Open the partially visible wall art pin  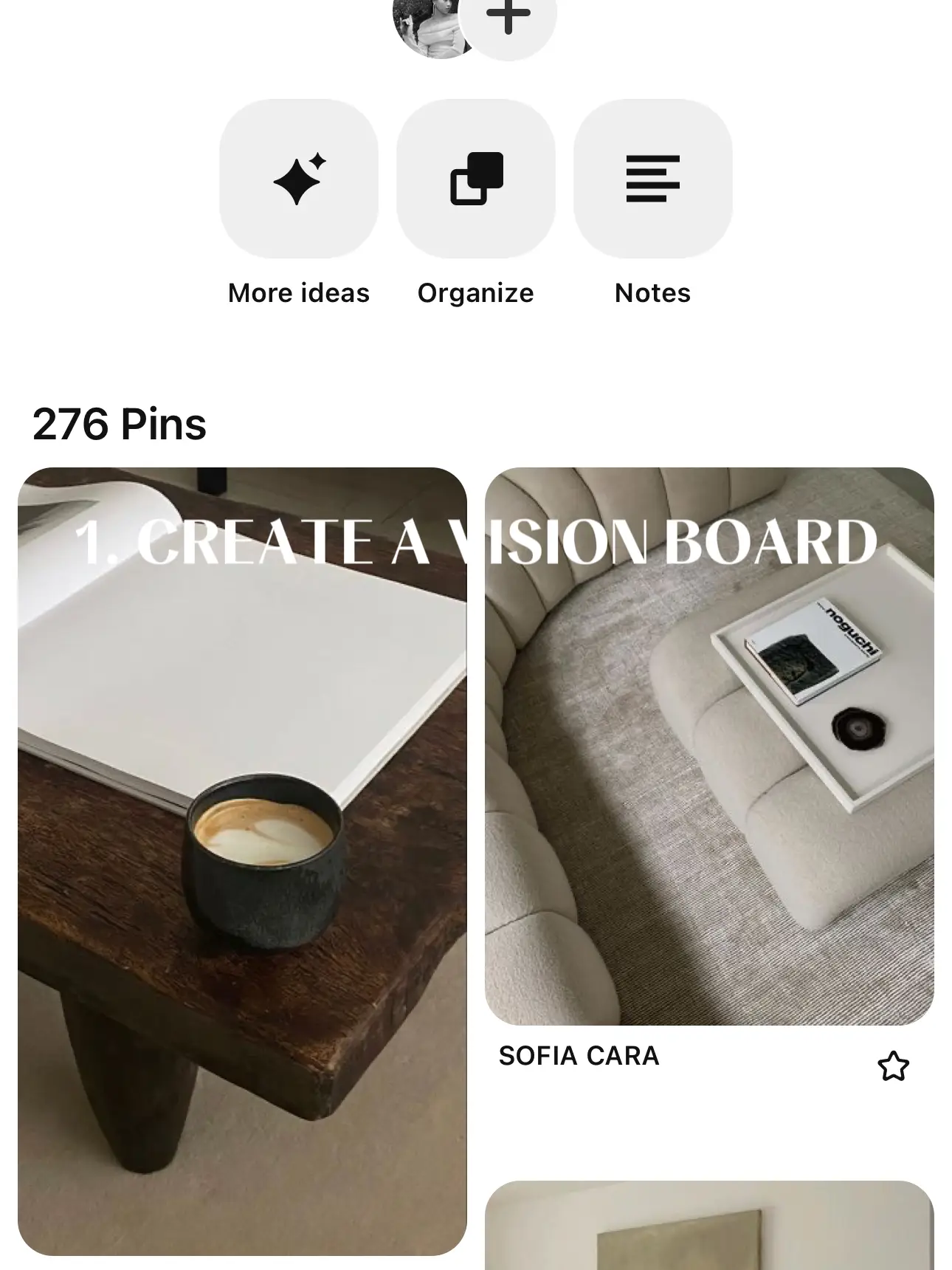click(x=709, y=1226)
